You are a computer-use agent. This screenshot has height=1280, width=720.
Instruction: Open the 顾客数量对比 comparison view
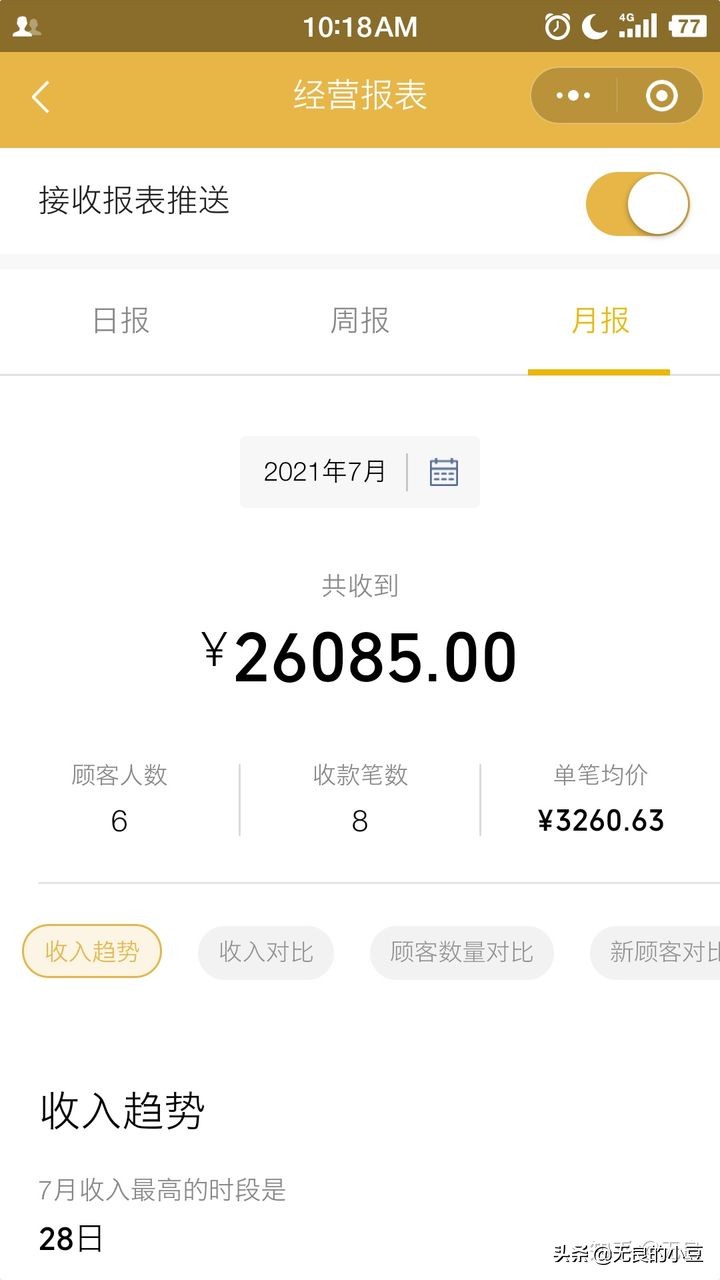pyautogui.click(x=462, y=952)
